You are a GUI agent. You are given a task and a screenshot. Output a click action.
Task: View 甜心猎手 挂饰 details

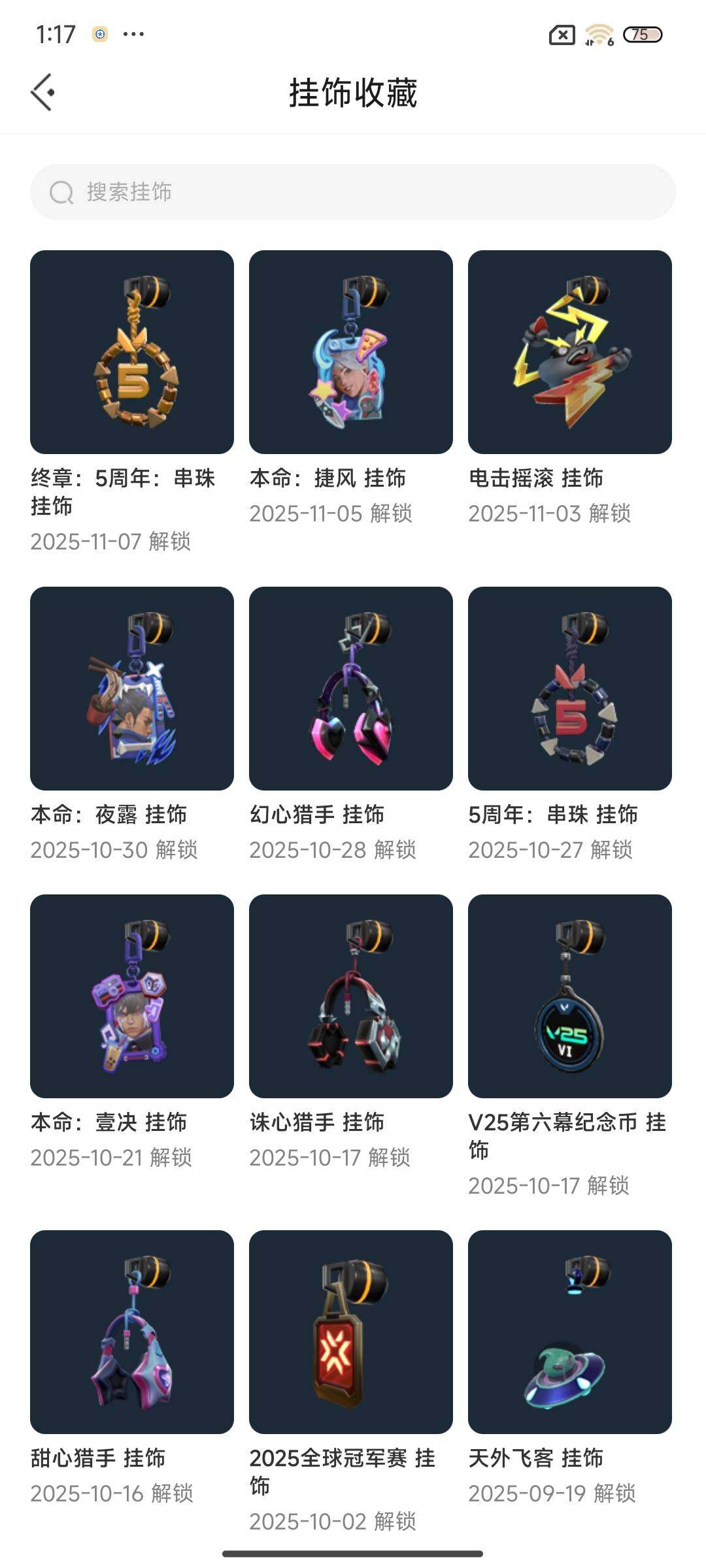[132, 1332]
